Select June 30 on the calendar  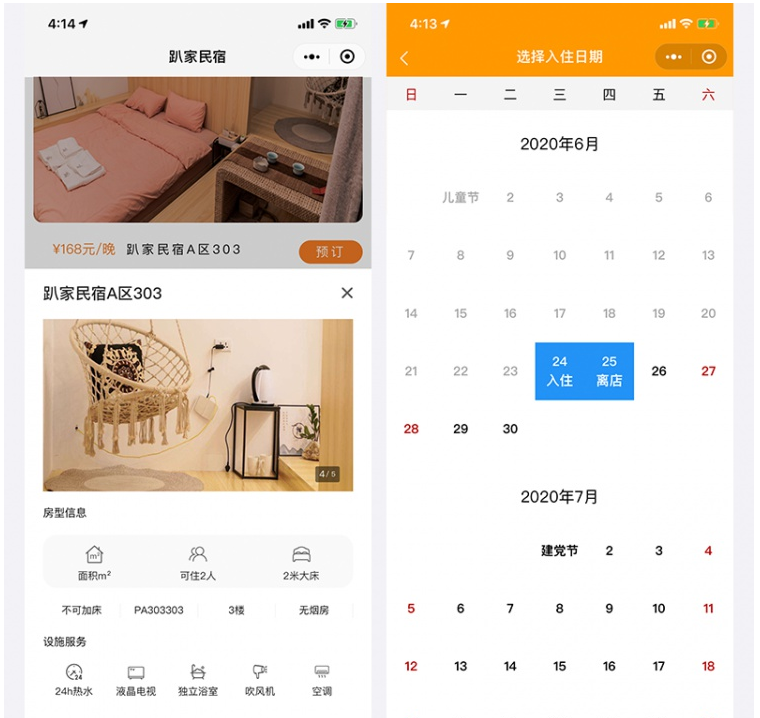click(510, 429)
